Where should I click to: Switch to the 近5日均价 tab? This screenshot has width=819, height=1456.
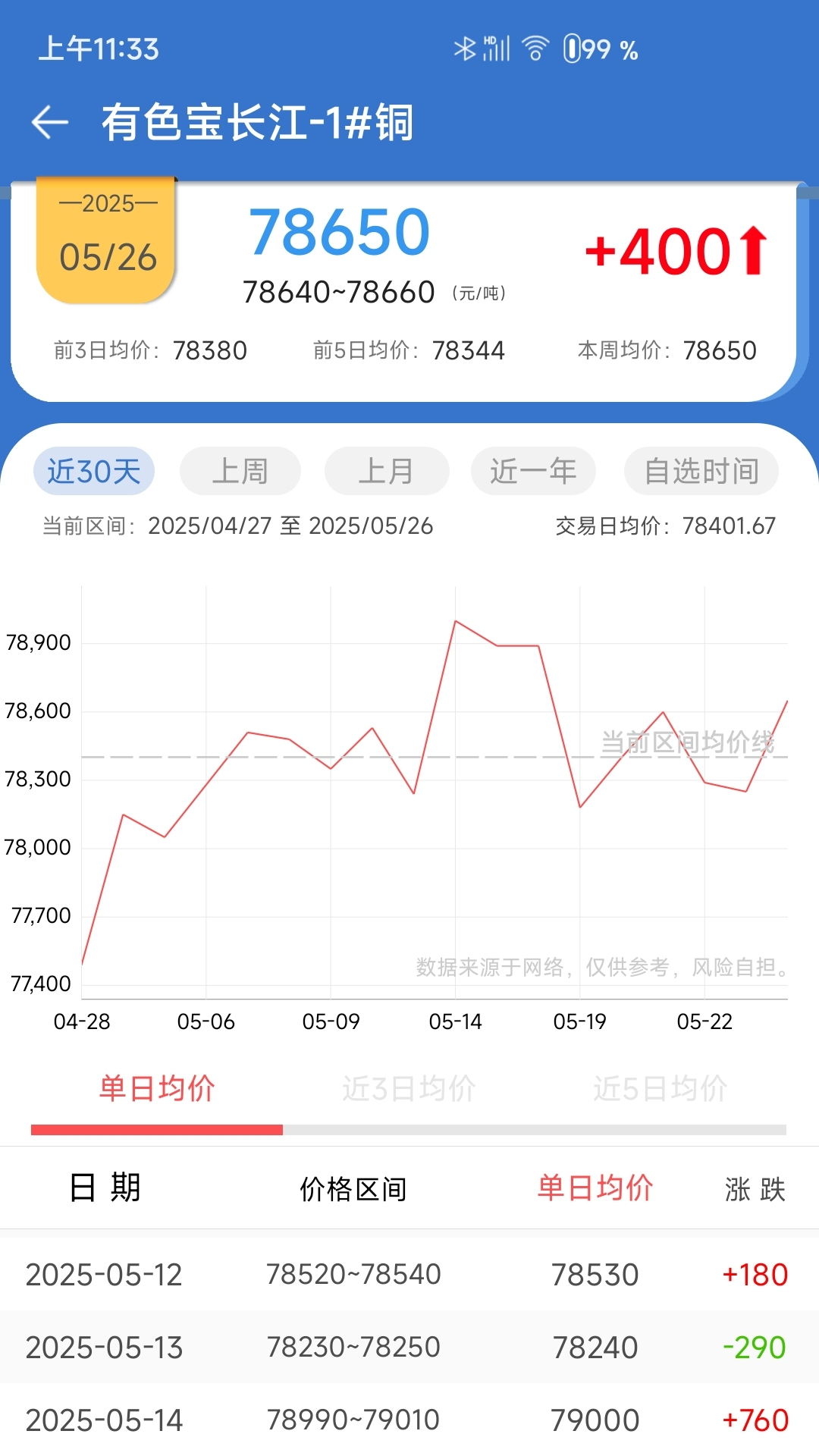662,1087
